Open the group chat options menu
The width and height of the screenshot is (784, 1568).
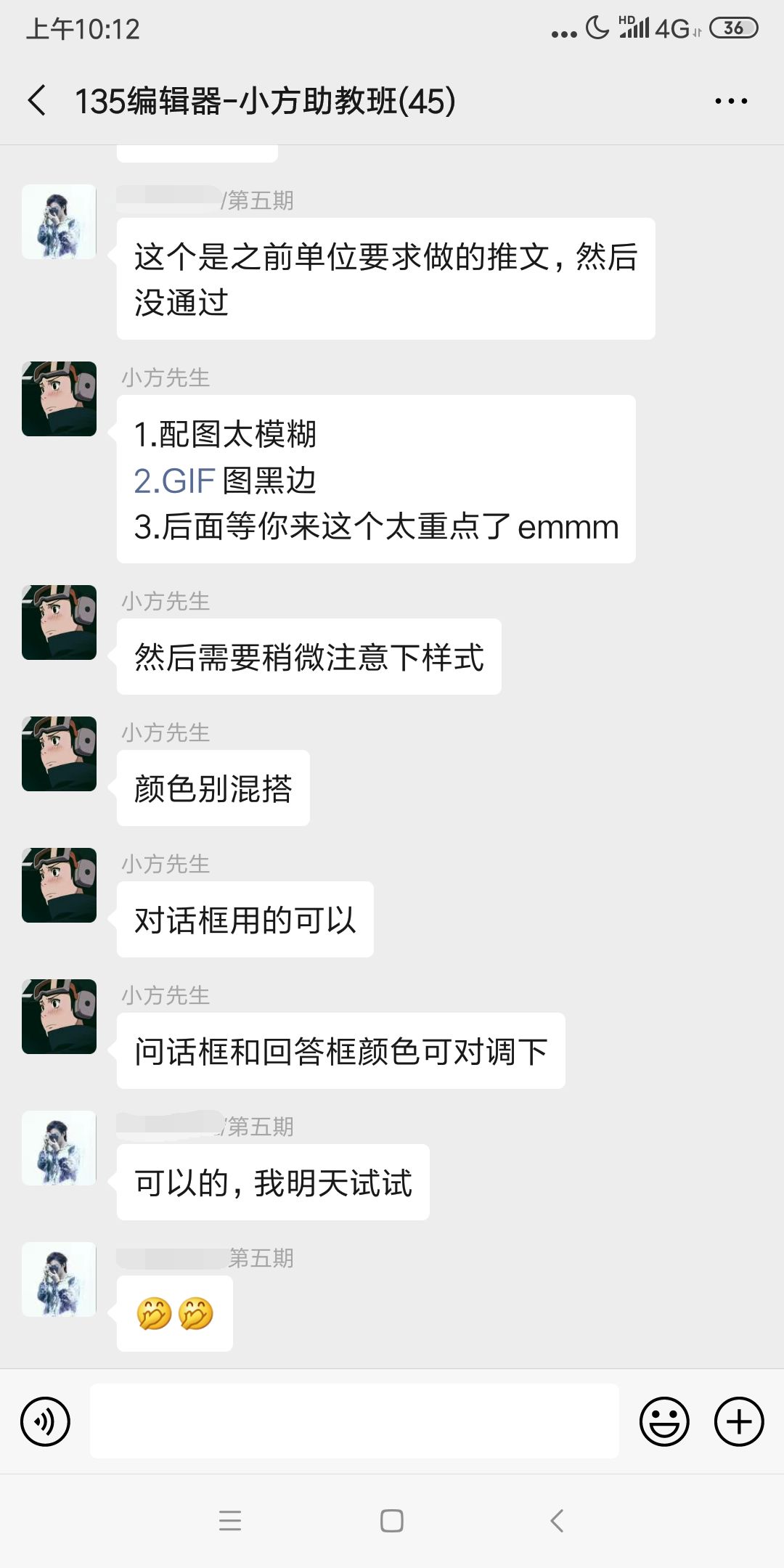(x=730, y=101)
